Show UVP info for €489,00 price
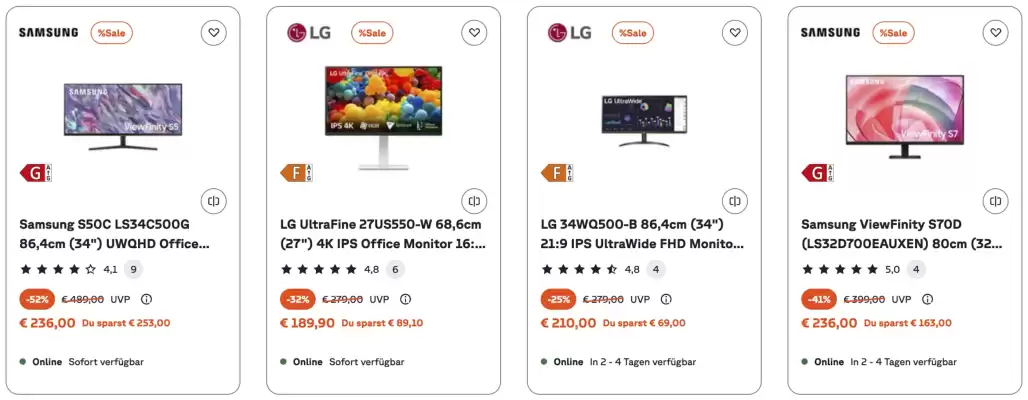The image size is (1028, 400). tap(146, 299)
